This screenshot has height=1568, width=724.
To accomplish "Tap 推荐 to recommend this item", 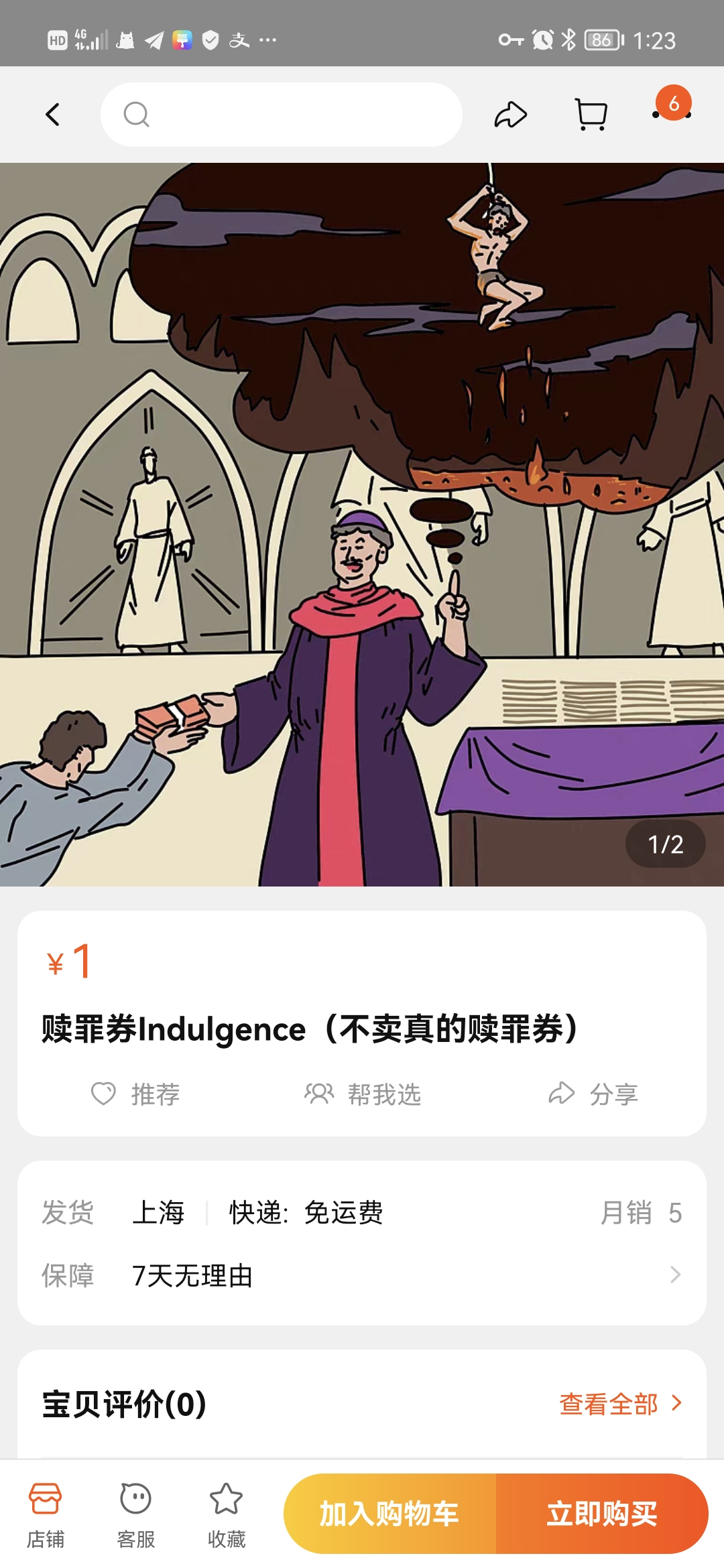I will (x=135, y=1094).
